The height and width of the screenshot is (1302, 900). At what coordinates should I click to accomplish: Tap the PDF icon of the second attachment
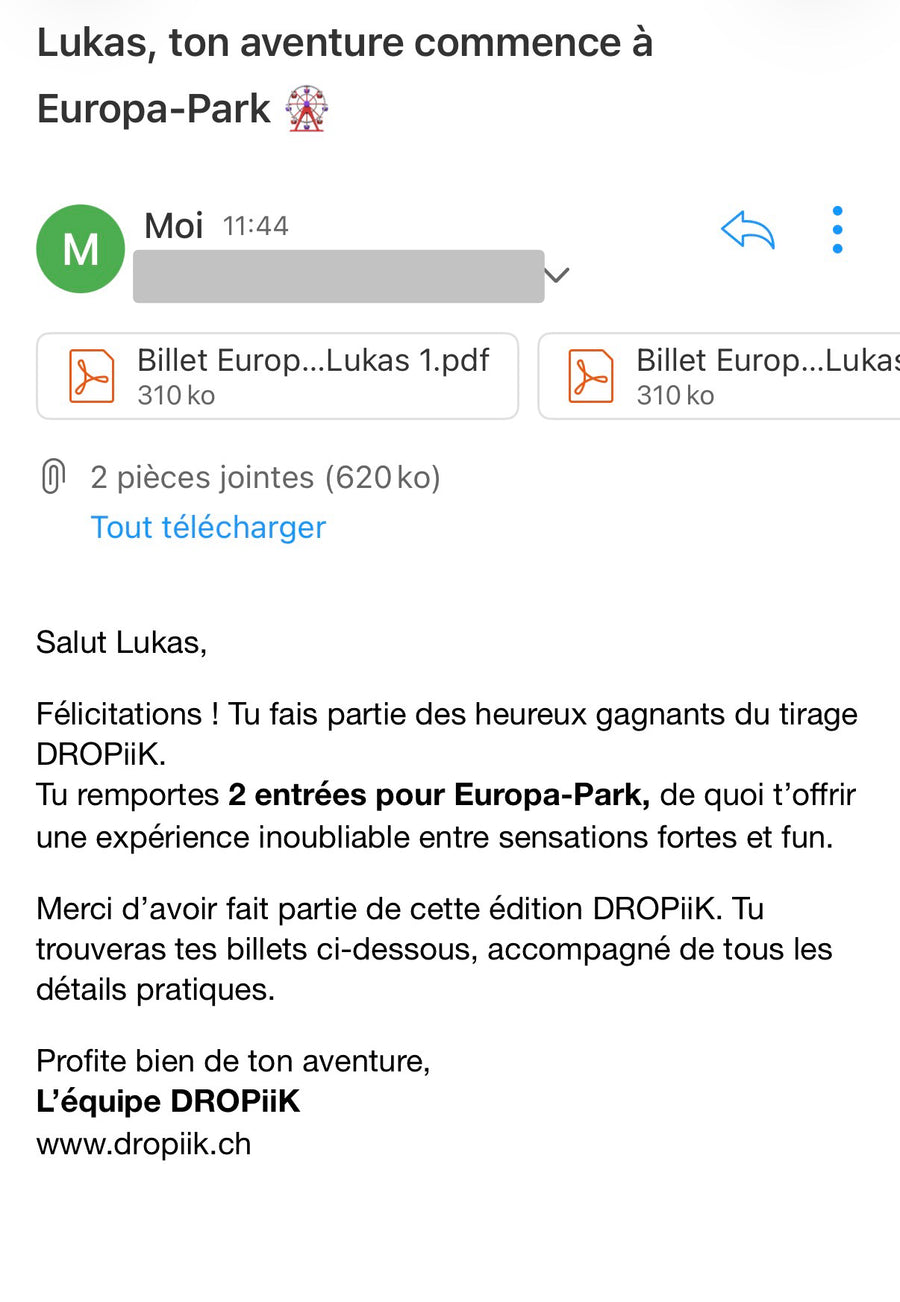coord(590,375)
